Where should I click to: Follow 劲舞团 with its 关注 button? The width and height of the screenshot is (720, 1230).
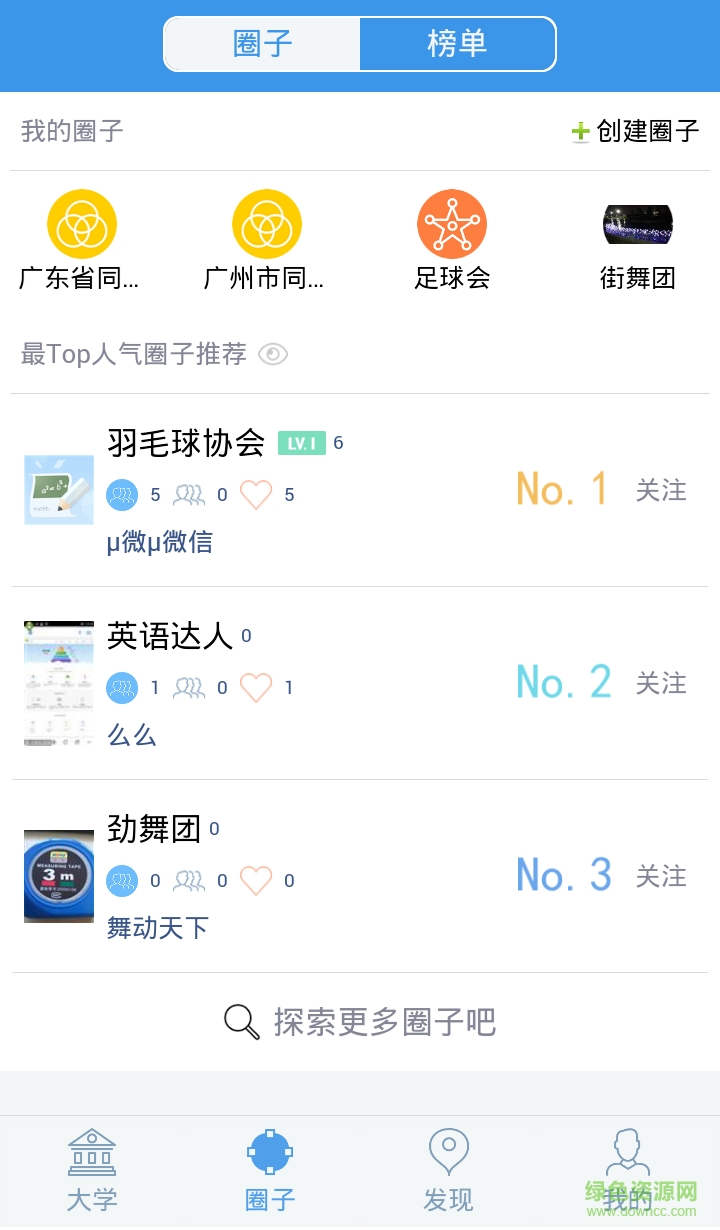pyautogui.click(x=661, y=876)
